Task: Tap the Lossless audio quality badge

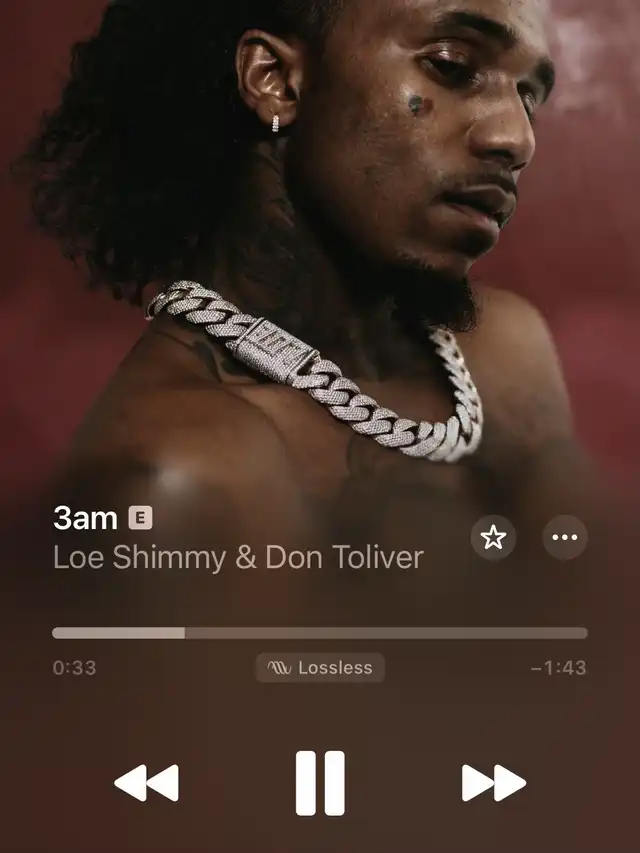Action: pos(320,668)
